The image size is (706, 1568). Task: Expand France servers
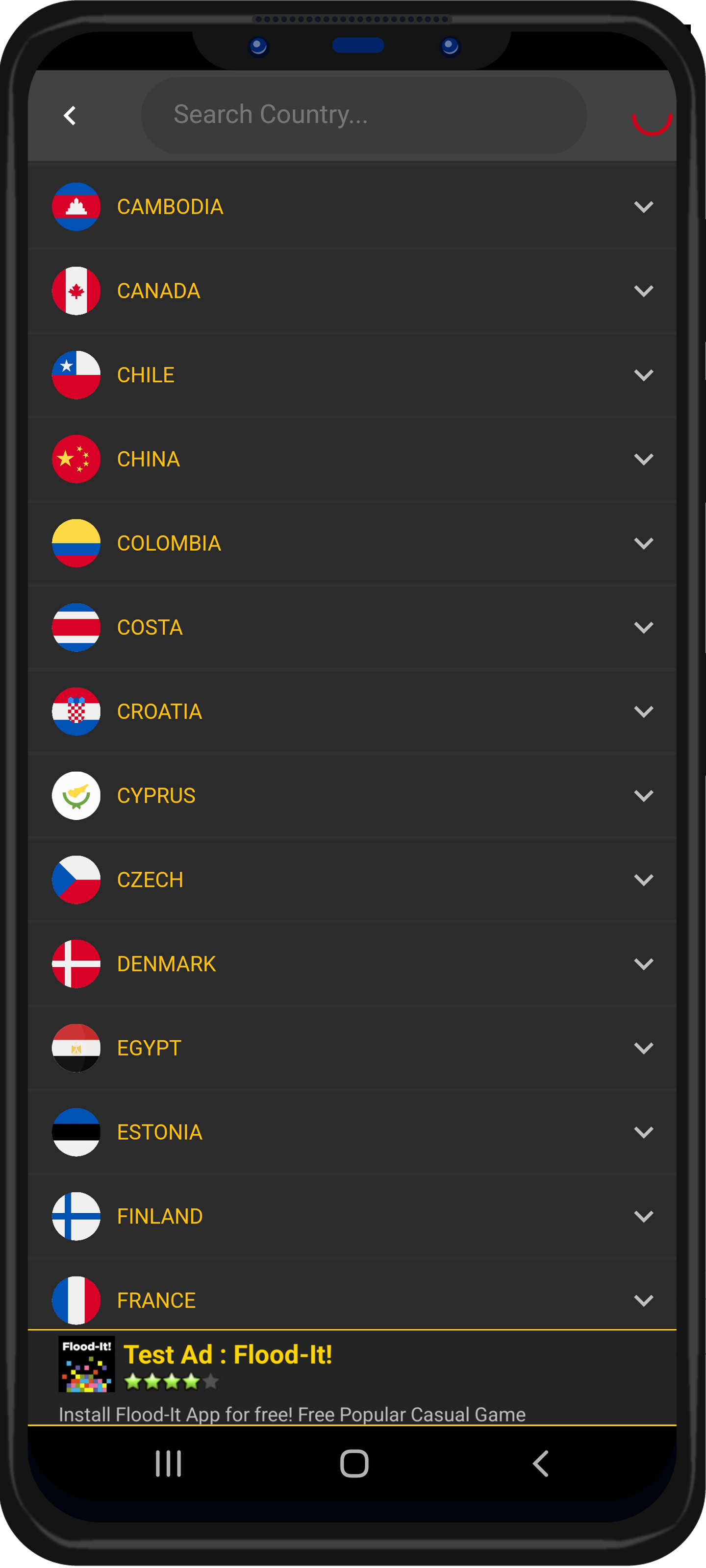point(643,1299)
